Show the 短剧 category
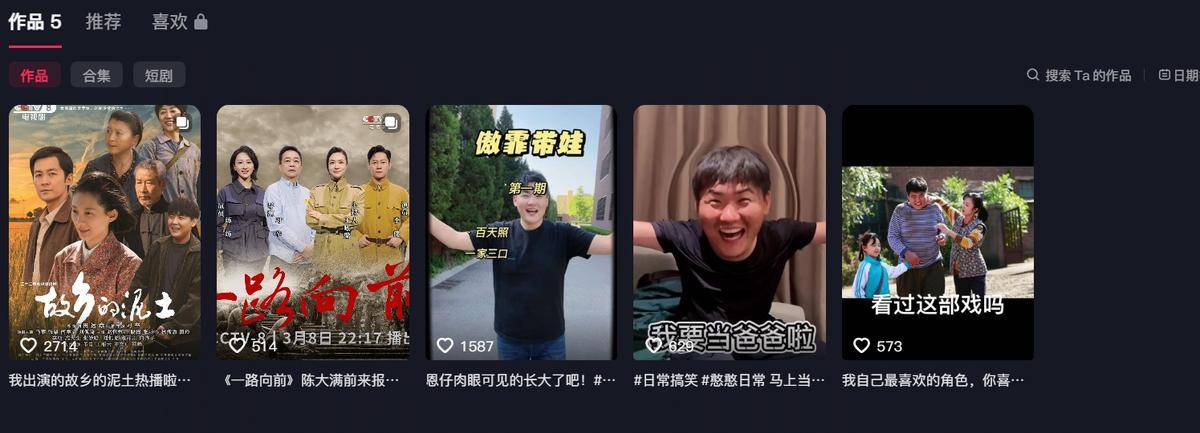Screen dimensions: 1200x433 pyautogui.click(x=159, y=75)
